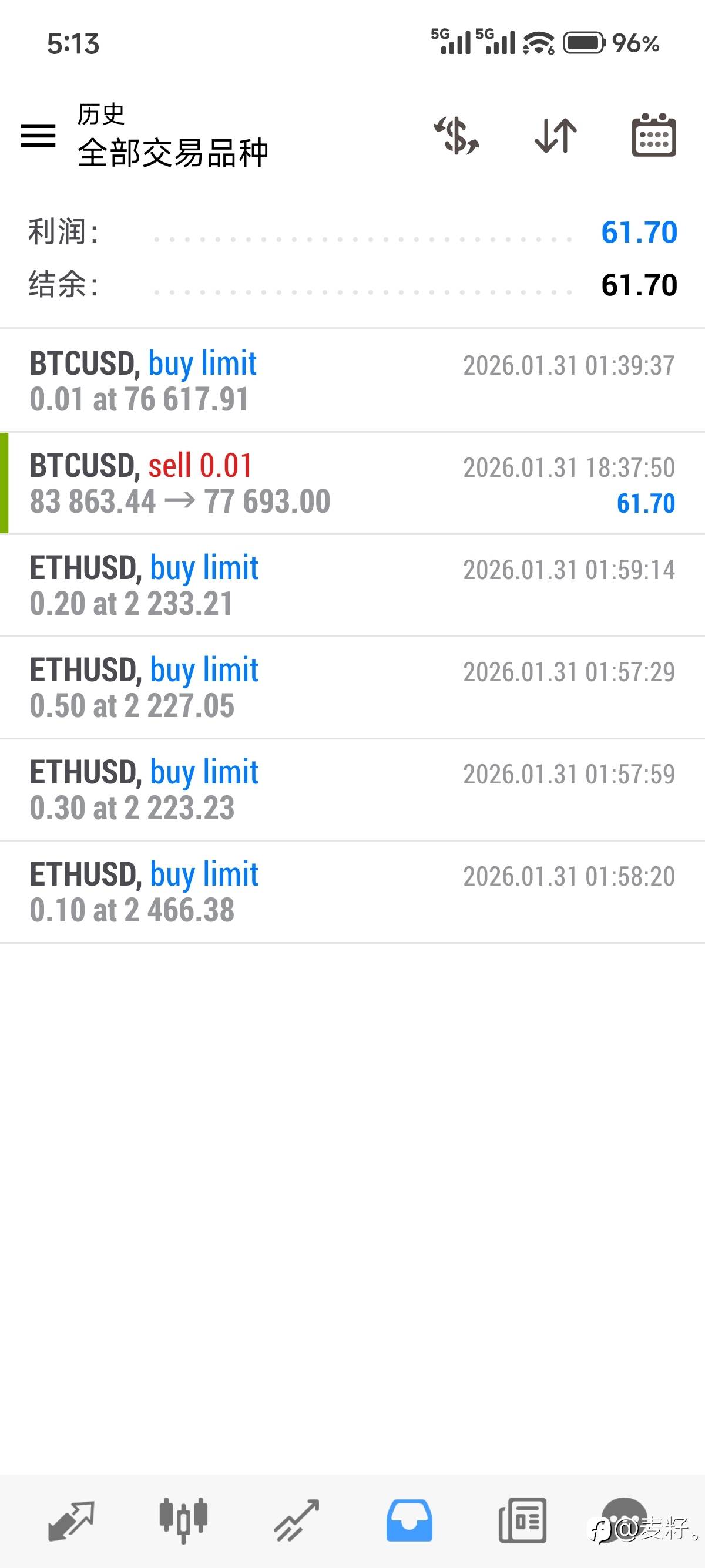Open the calendar date range picker
This screenshot has width=705, height=1568.
pos(654,135)
